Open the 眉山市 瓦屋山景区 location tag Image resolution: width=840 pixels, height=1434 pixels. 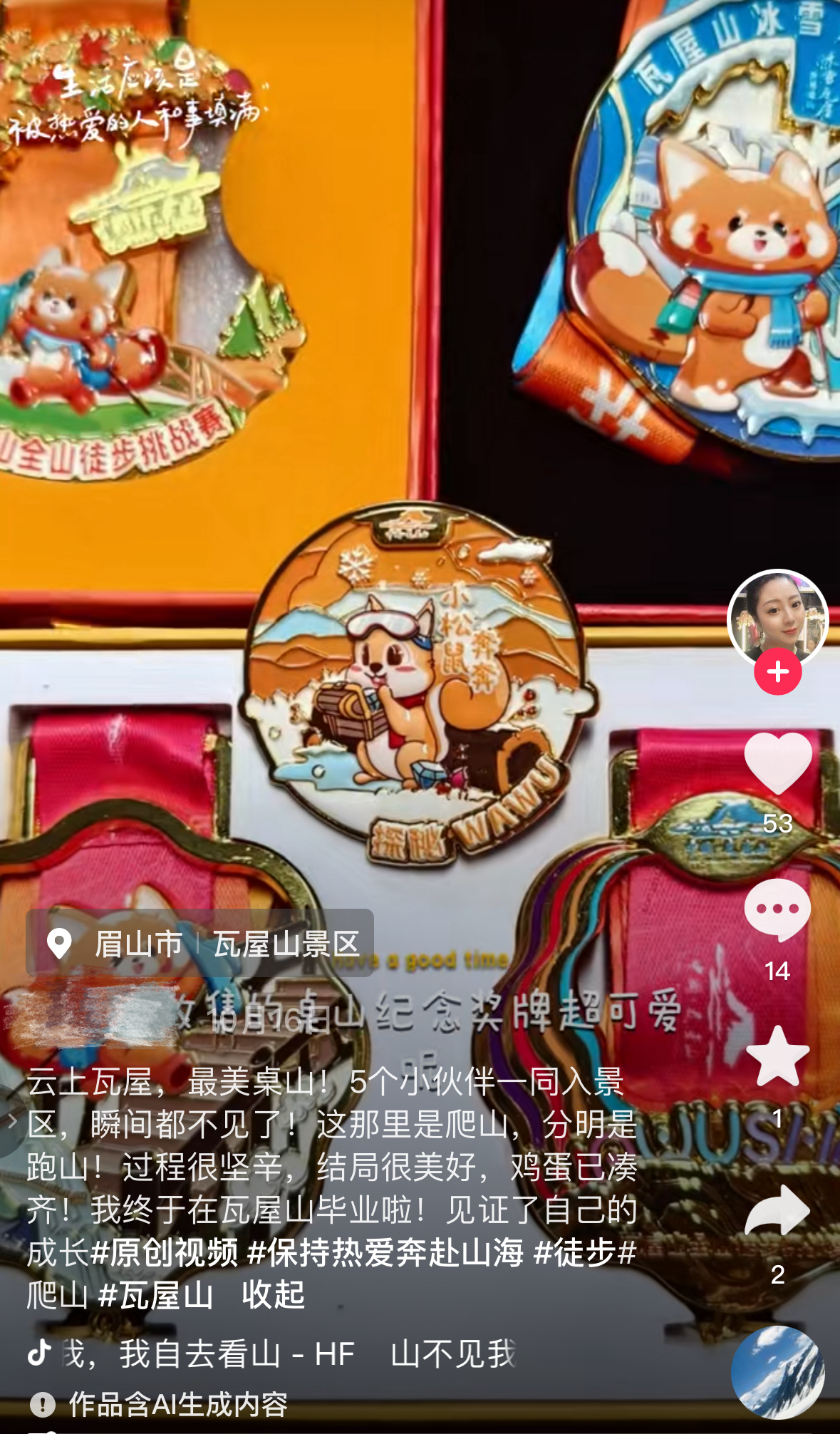click(200, 943)
